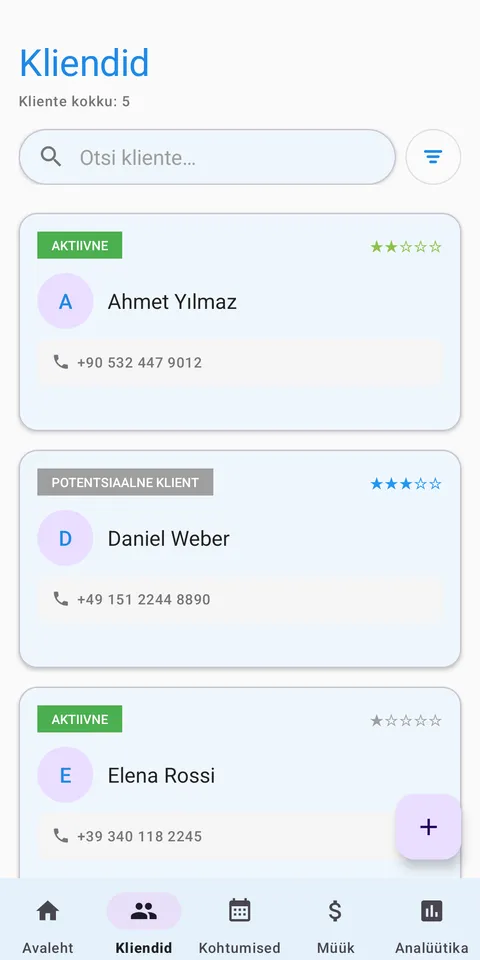Open the Analüütika tab

click(432, 924)
